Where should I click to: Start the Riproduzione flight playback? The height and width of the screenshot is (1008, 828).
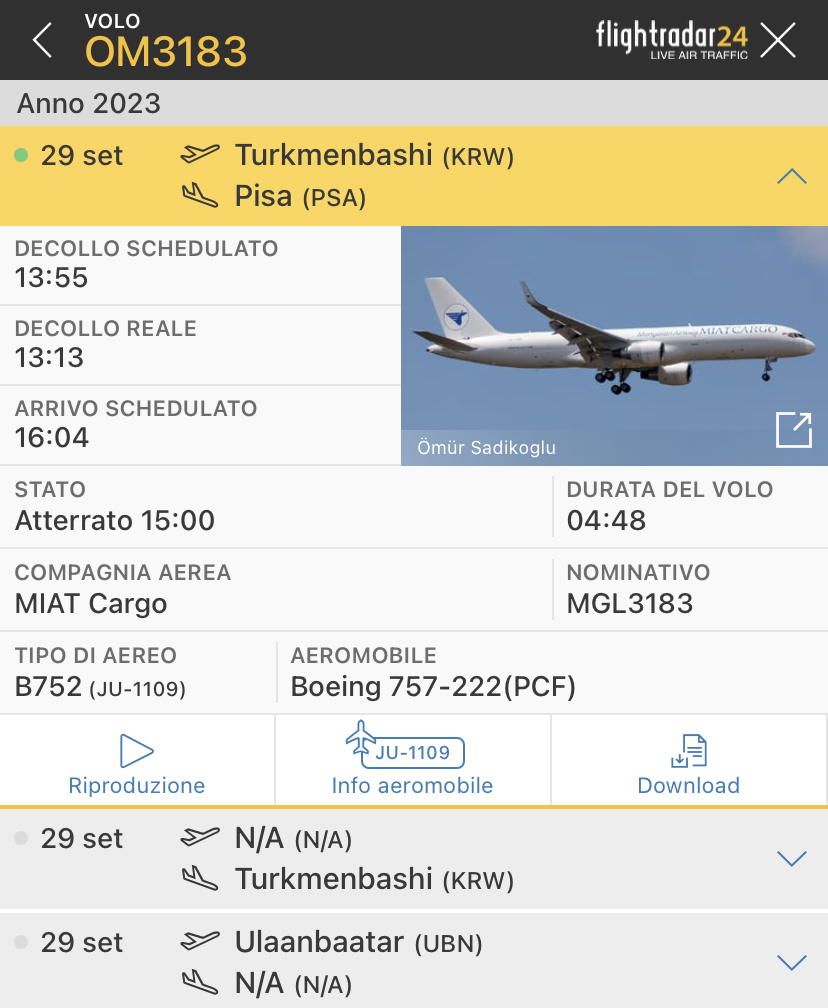[137, 762]
